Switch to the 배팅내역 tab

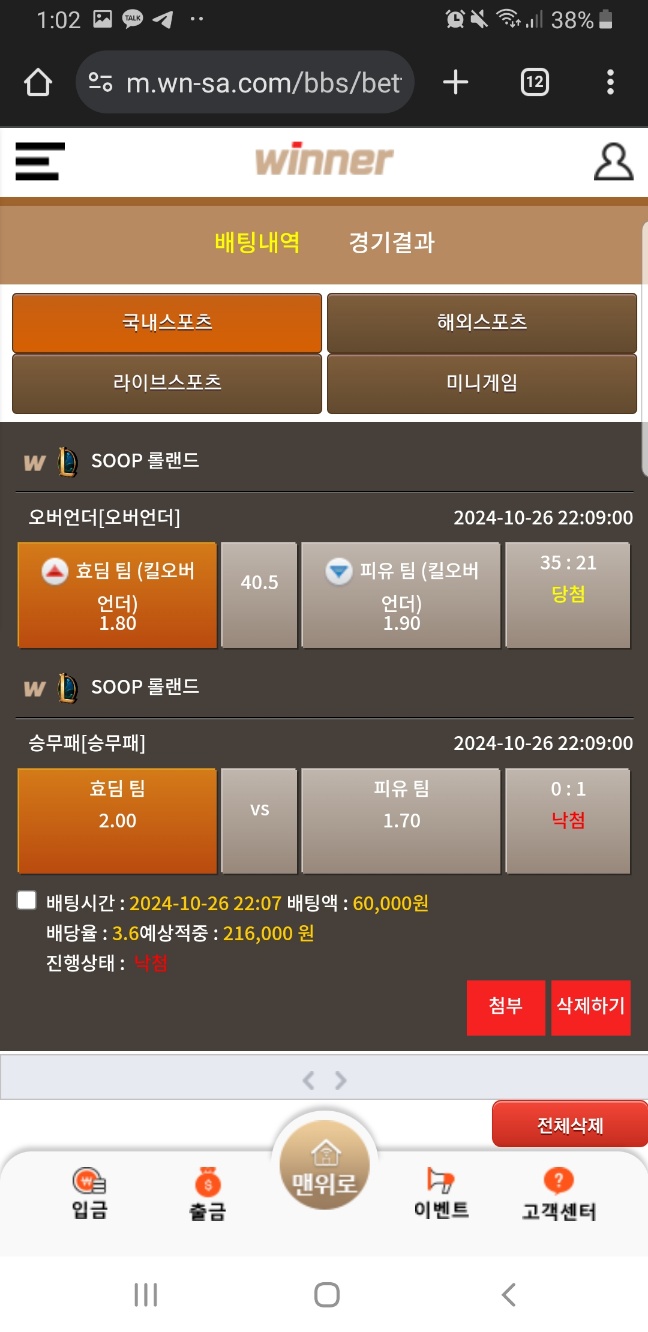(x=257, y=242)
